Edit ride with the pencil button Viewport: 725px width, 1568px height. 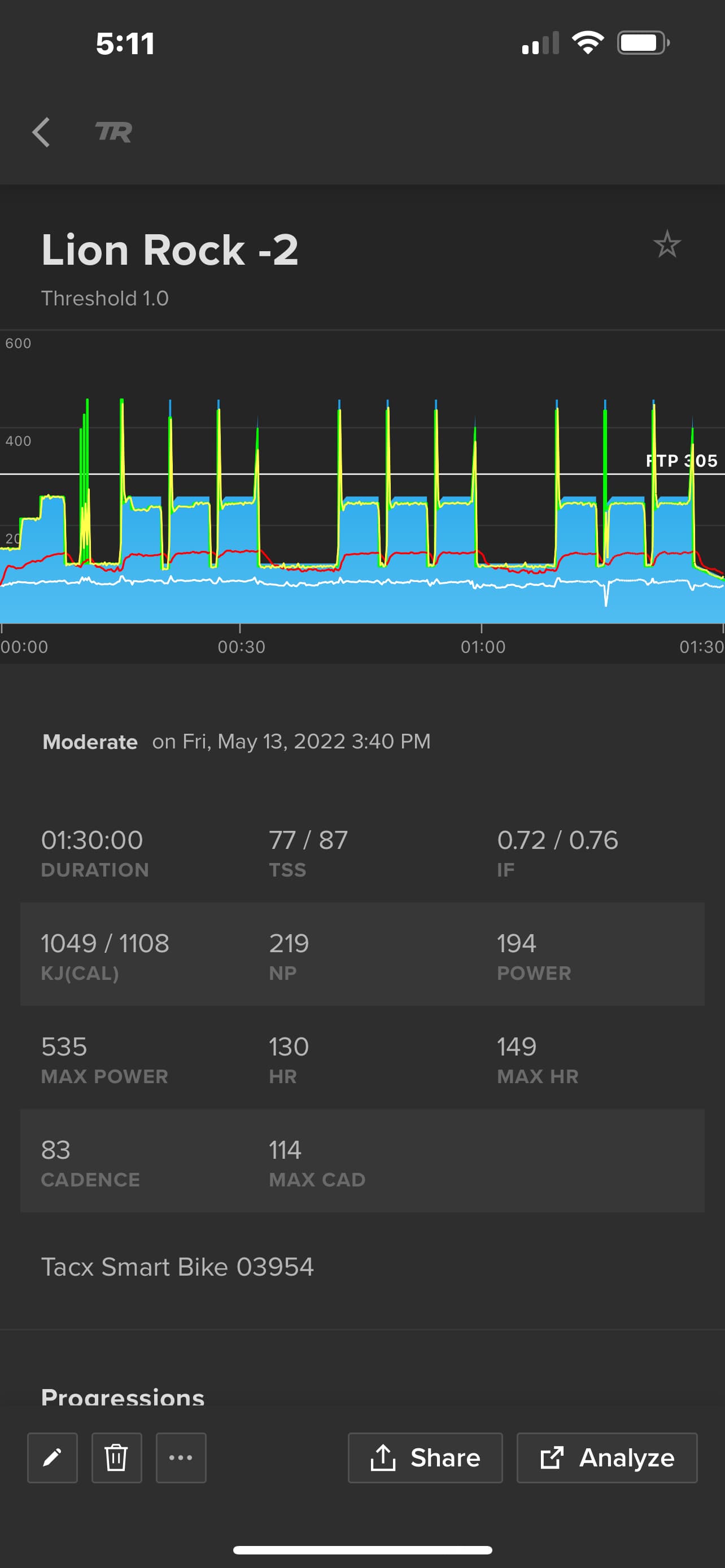[x=53, y=1457]
